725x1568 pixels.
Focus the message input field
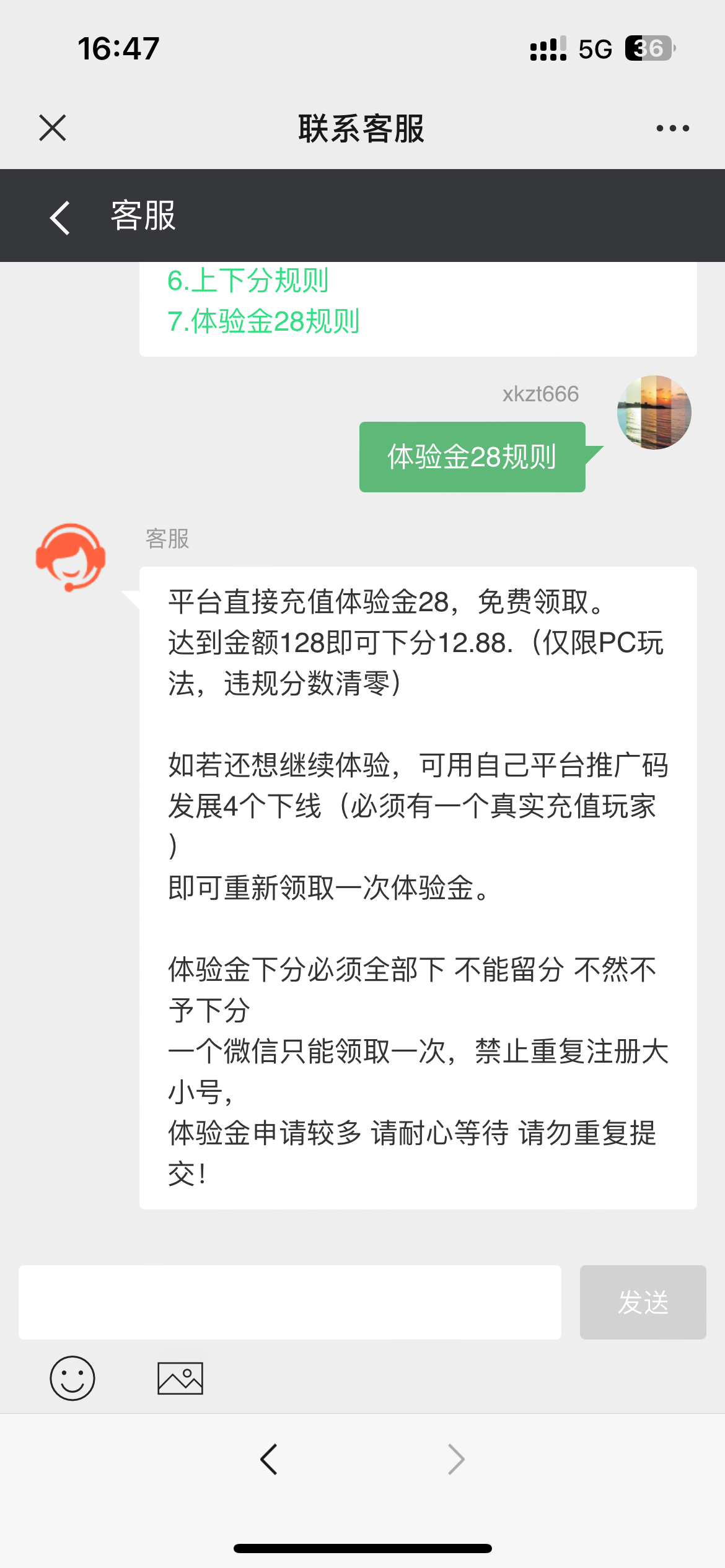[290, 1302]
